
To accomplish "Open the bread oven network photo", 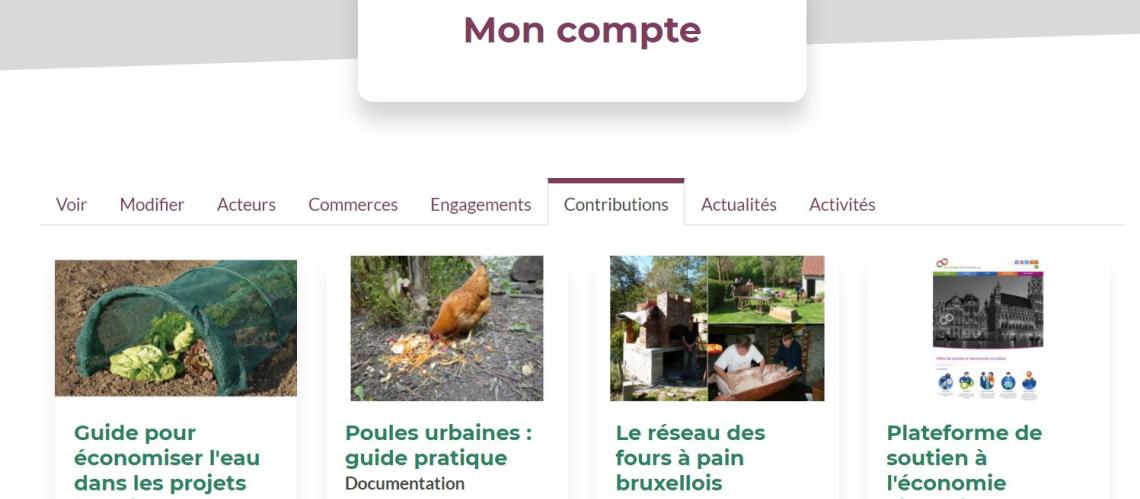I will [x=717, y=328].
